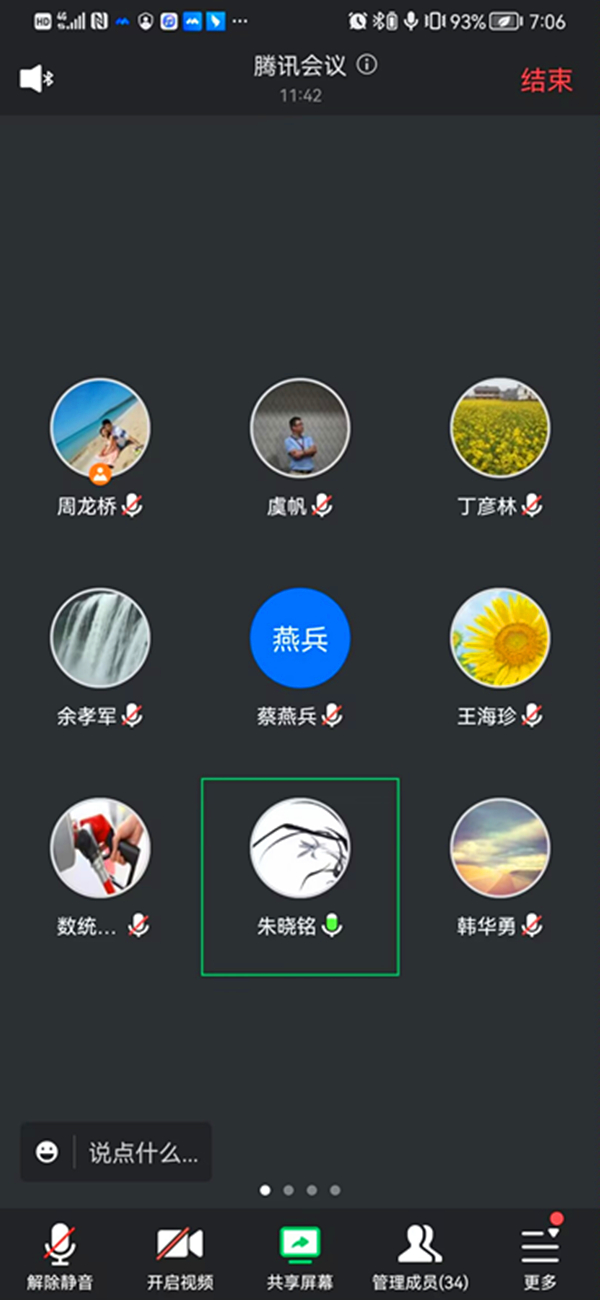Unmute microphone with 解除静音
This screenshot has height=1300, width=600.
60,1255
